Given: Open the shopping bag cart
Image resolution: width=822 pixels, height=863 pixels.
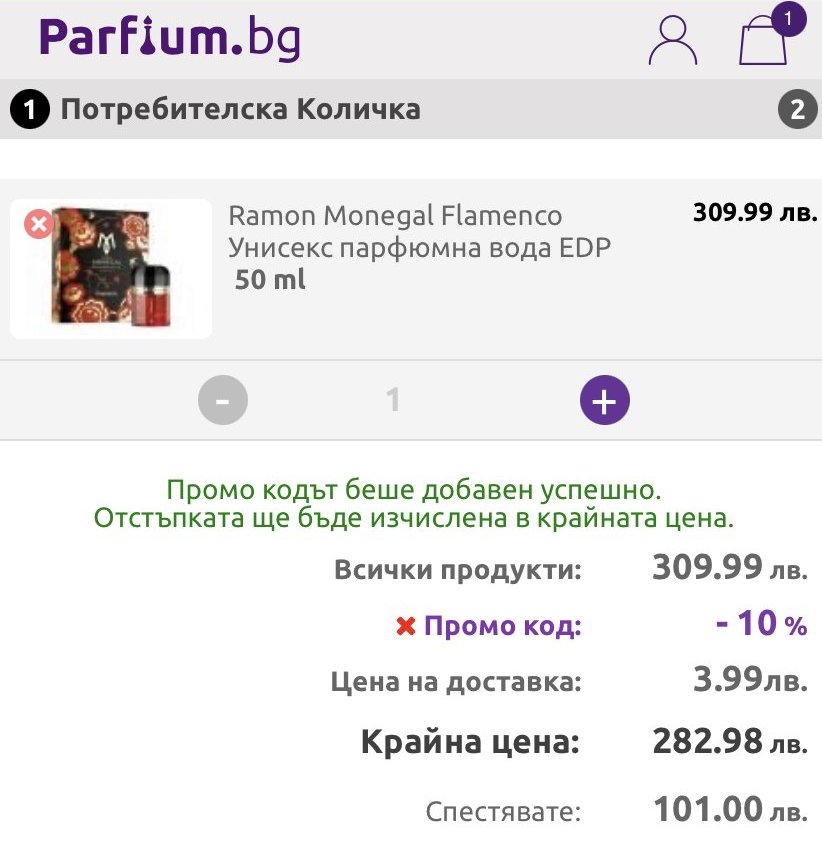Looking at the screenshot, I should tap(764, 40).
